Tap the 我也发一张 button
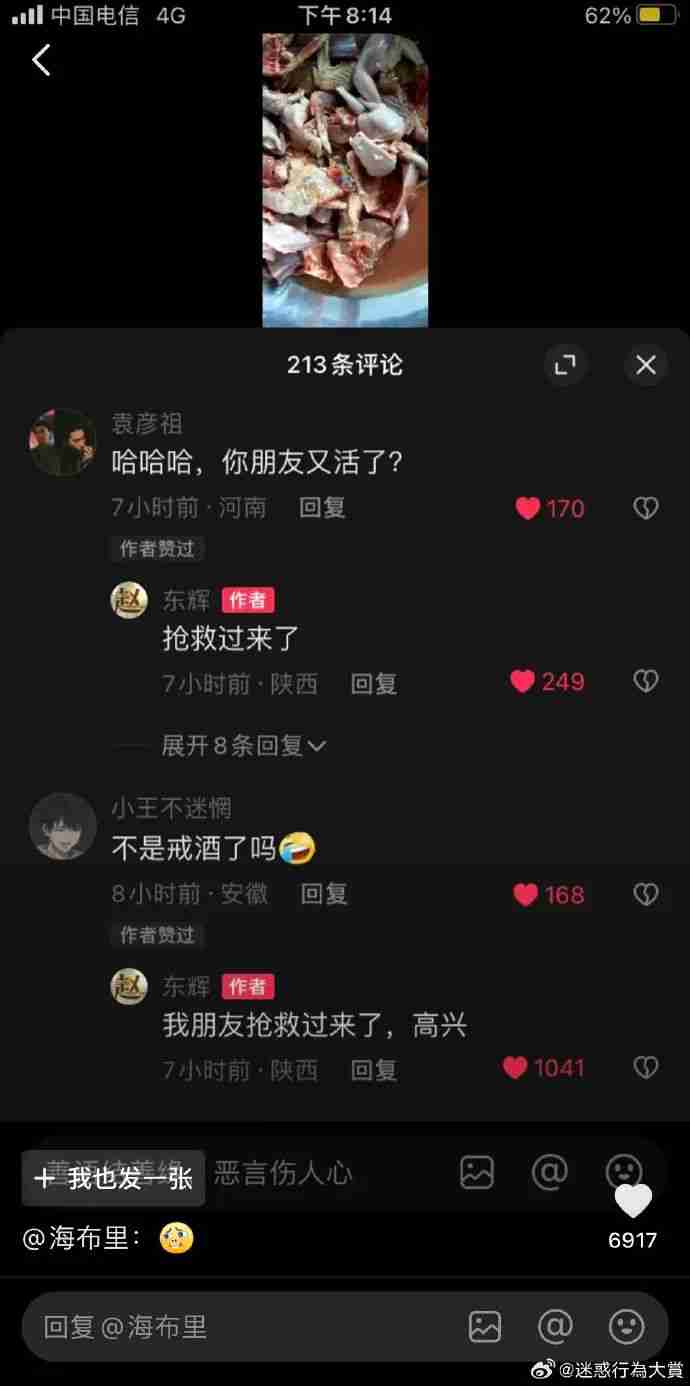The image size is (690, 1386). pyautogui.click(x=113, y=1178)
